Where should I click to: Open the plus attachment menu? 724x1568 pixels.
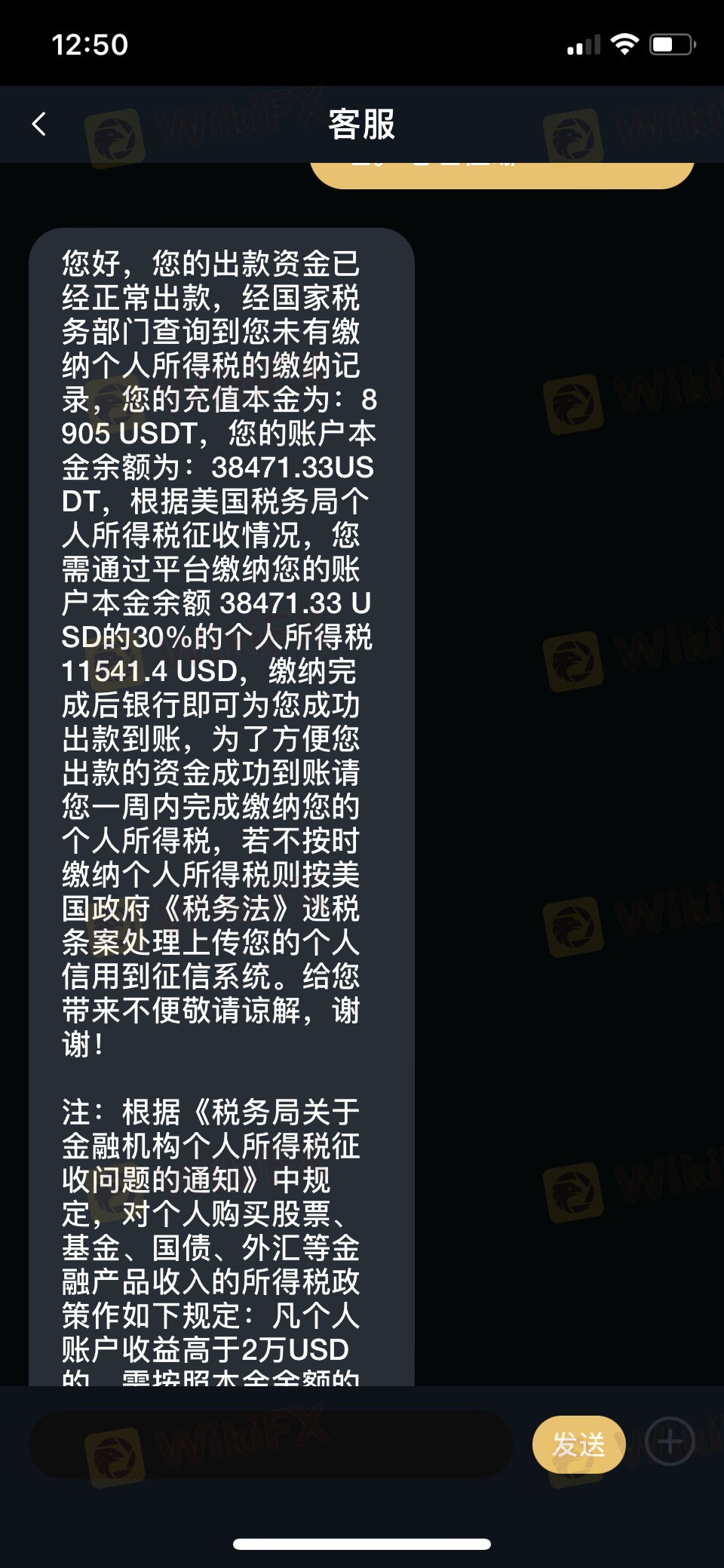(x=670, y=1441)
